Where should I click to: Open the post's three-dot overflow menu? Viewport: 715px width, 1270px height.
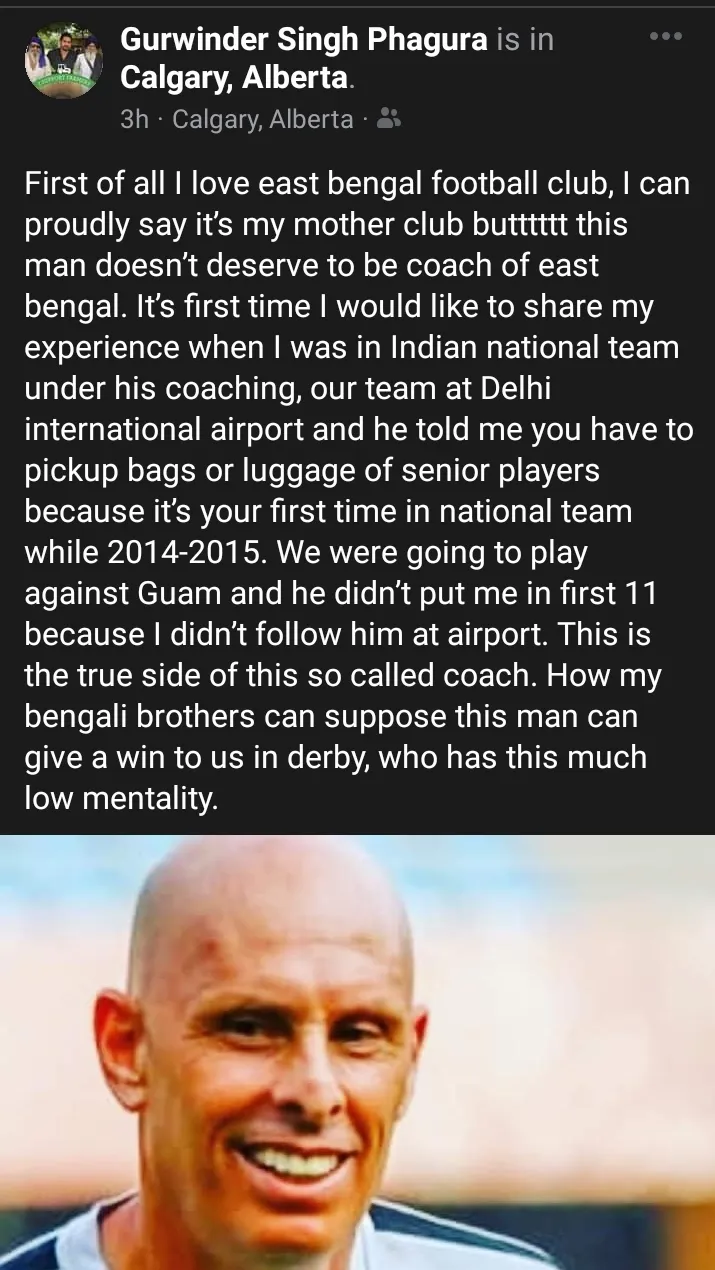coord(665,37)
